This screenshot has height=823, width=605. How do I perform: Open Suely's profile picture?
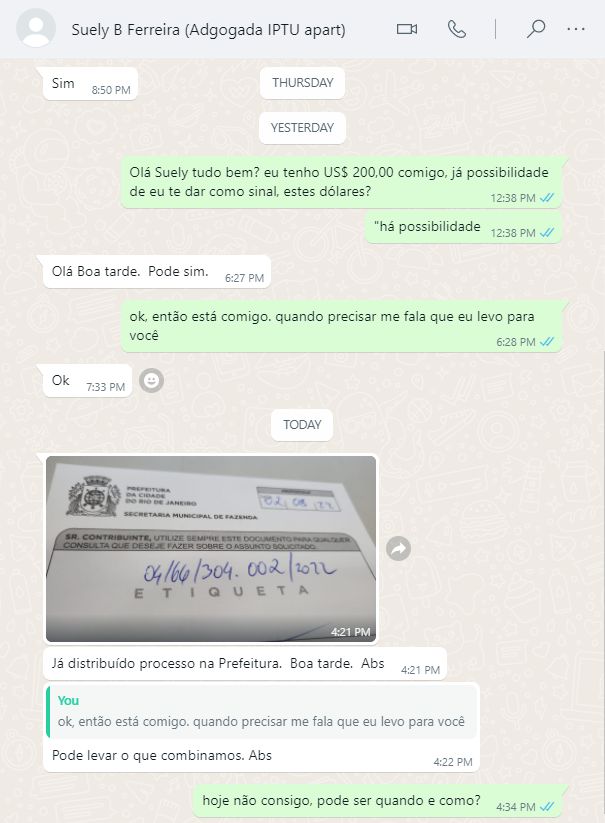pos(37,29)
